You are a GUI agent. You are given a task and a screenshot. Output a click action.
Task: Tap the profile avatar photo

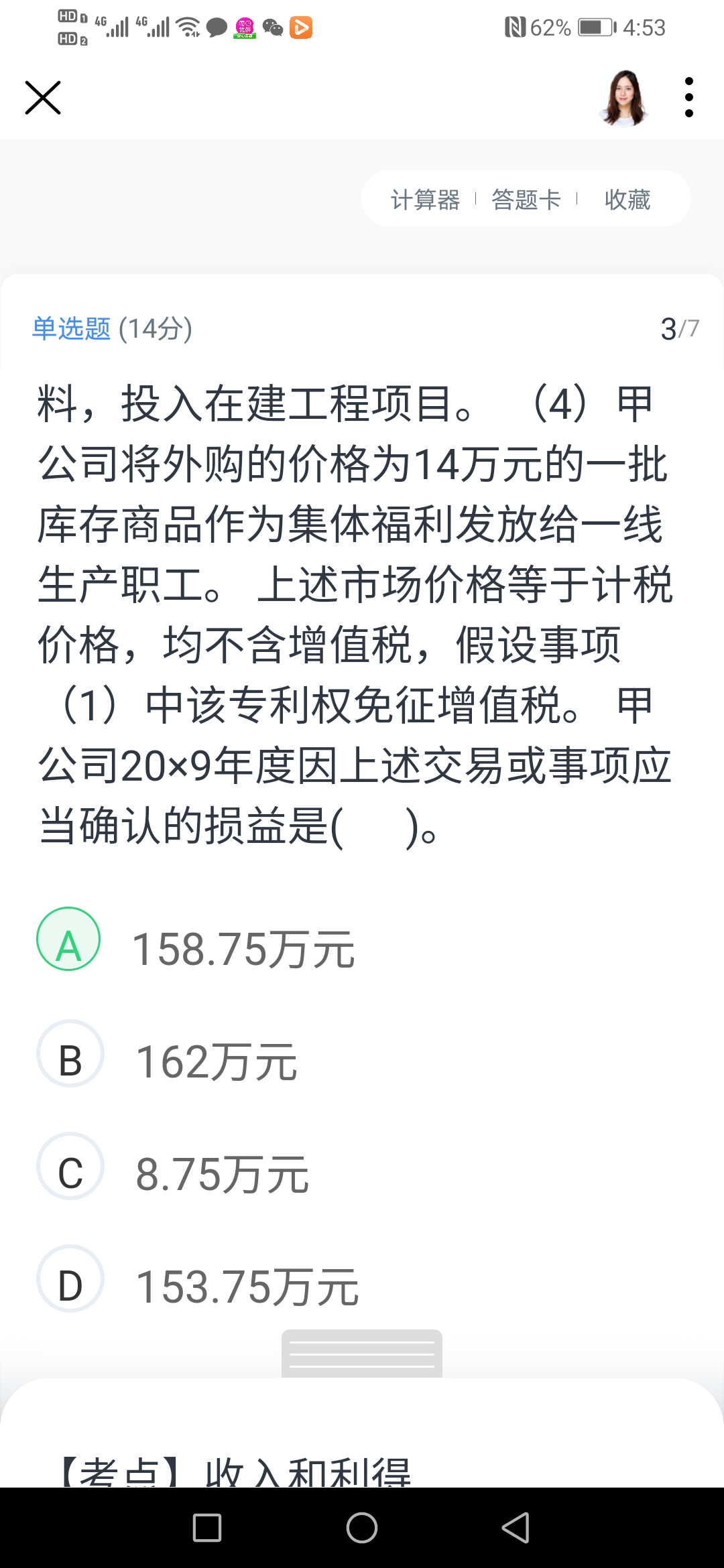pyautogui.click(x=624, y=98)
